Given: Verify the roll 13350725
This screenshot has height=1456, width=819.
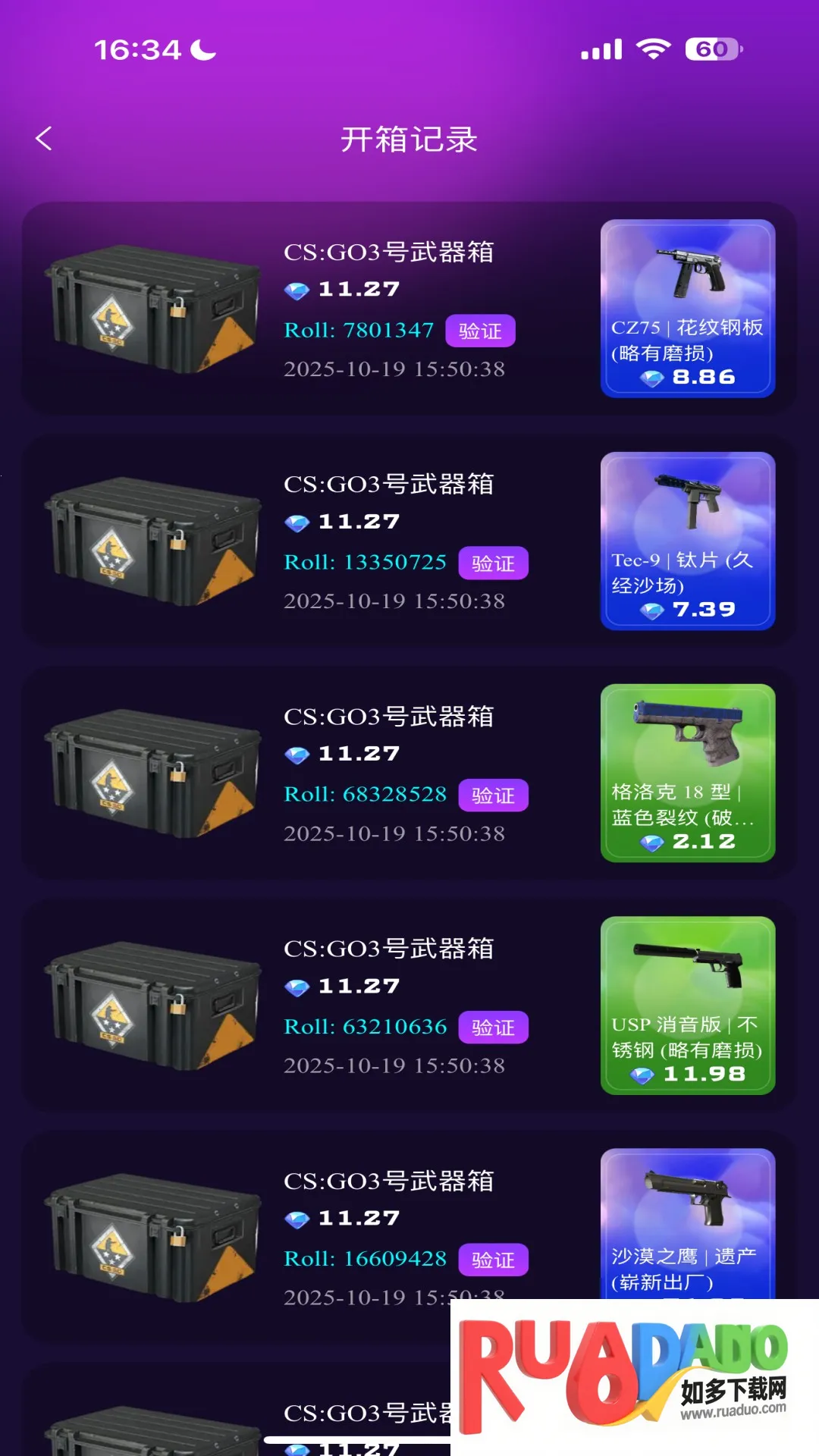Looking at the screenshot, I should point(493,563).
